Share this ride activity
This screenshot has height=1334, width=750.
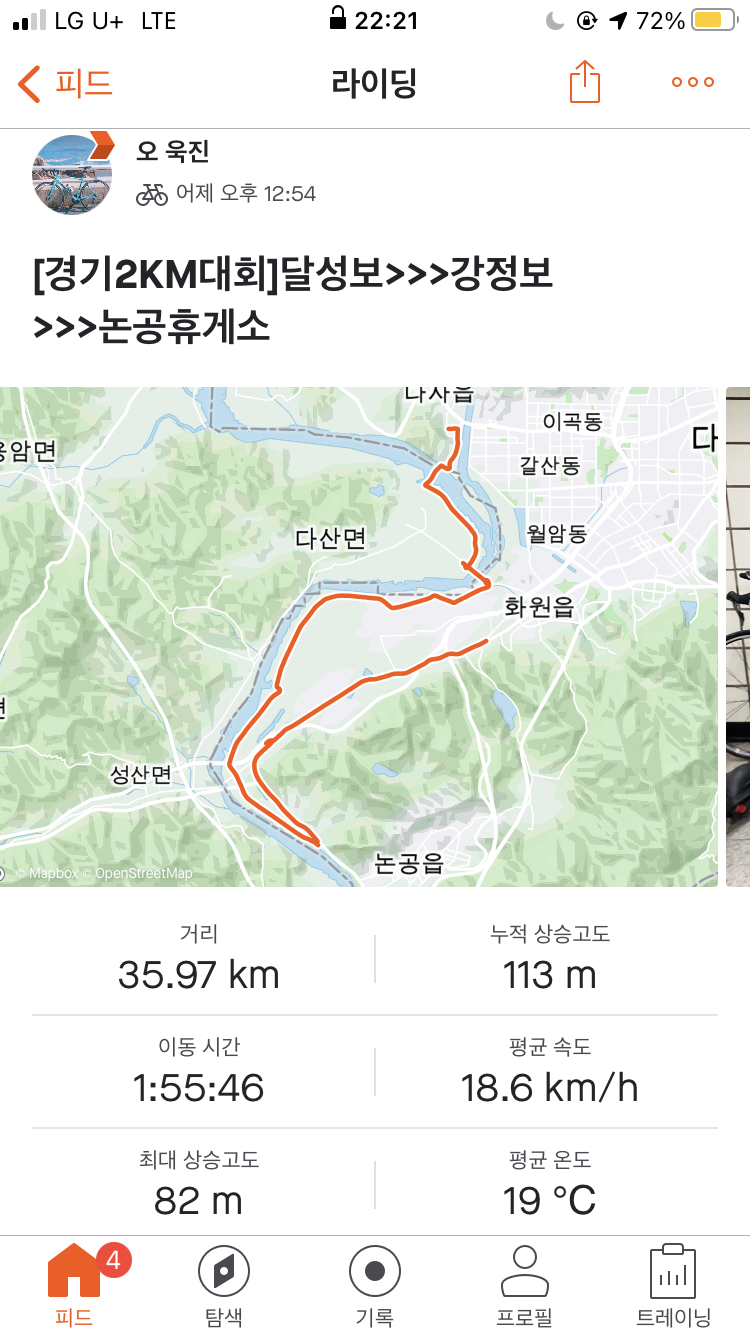[x=585, y=82]
